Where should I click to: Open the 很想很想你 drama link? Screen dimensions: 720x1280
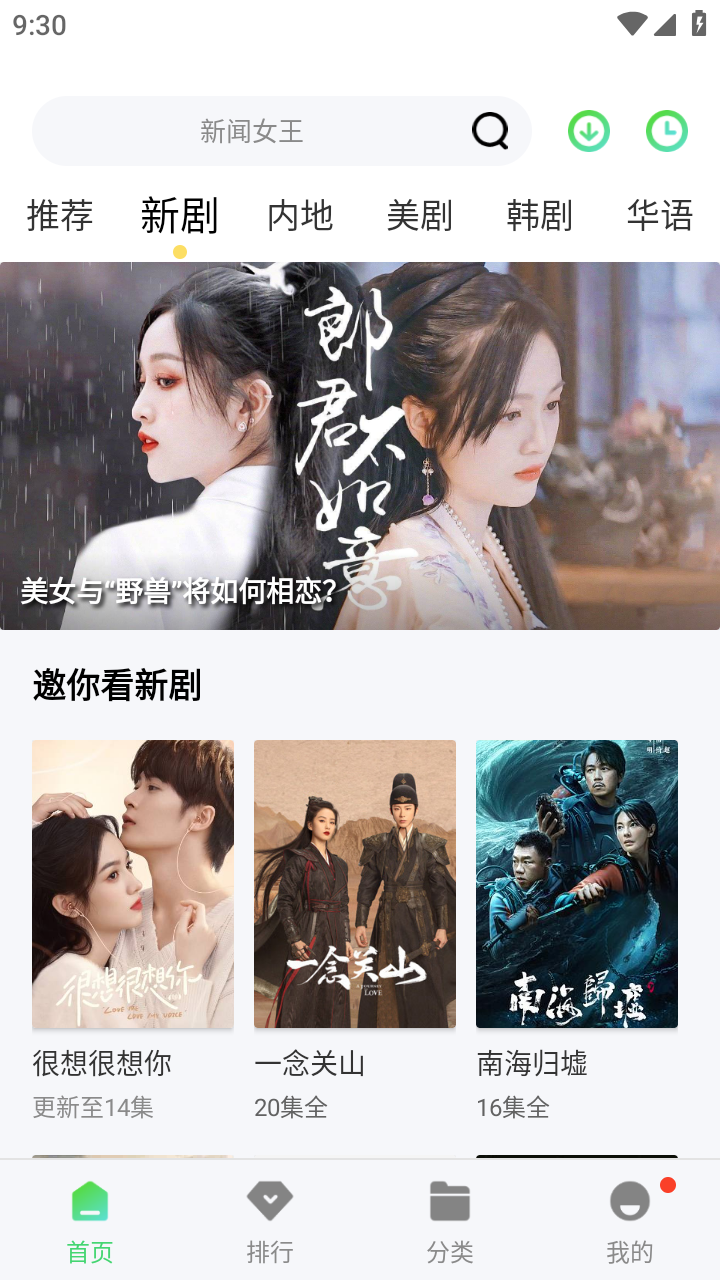[103, 1065]
